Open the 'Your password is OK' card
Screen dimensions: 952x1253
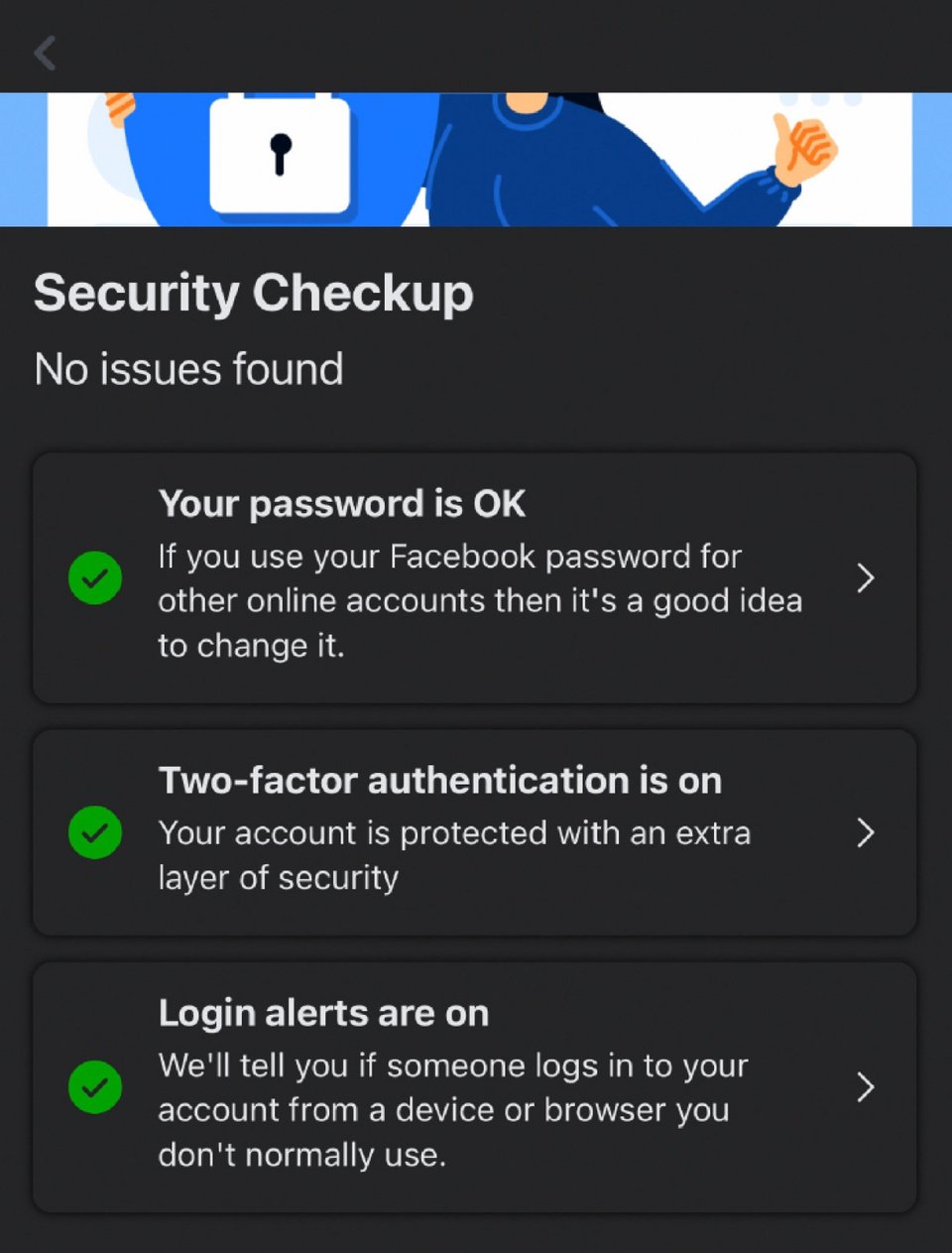click(474, 577)
